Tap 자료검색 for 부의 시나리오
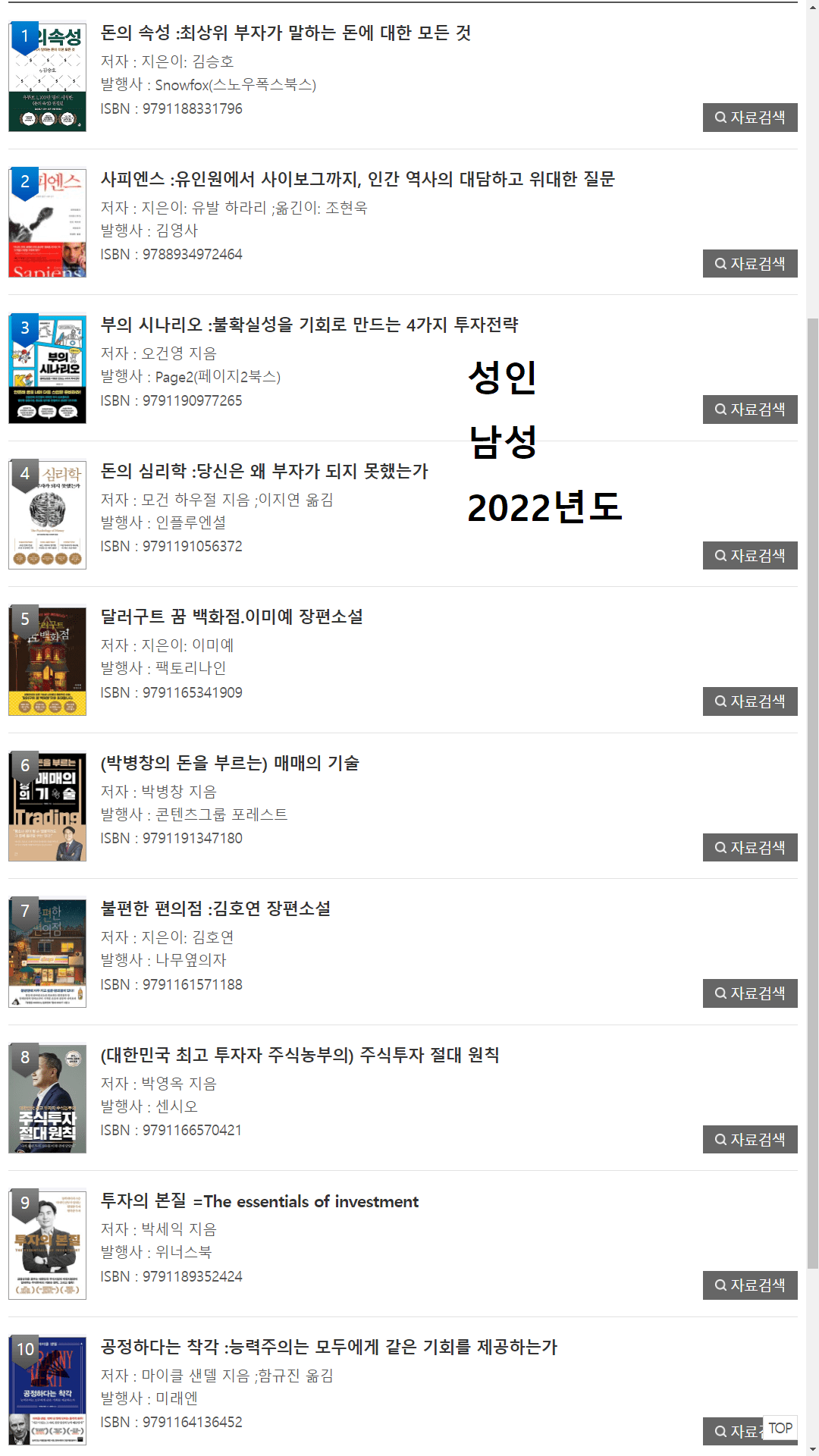This screenshot has height=1456, width=819. 749,409
